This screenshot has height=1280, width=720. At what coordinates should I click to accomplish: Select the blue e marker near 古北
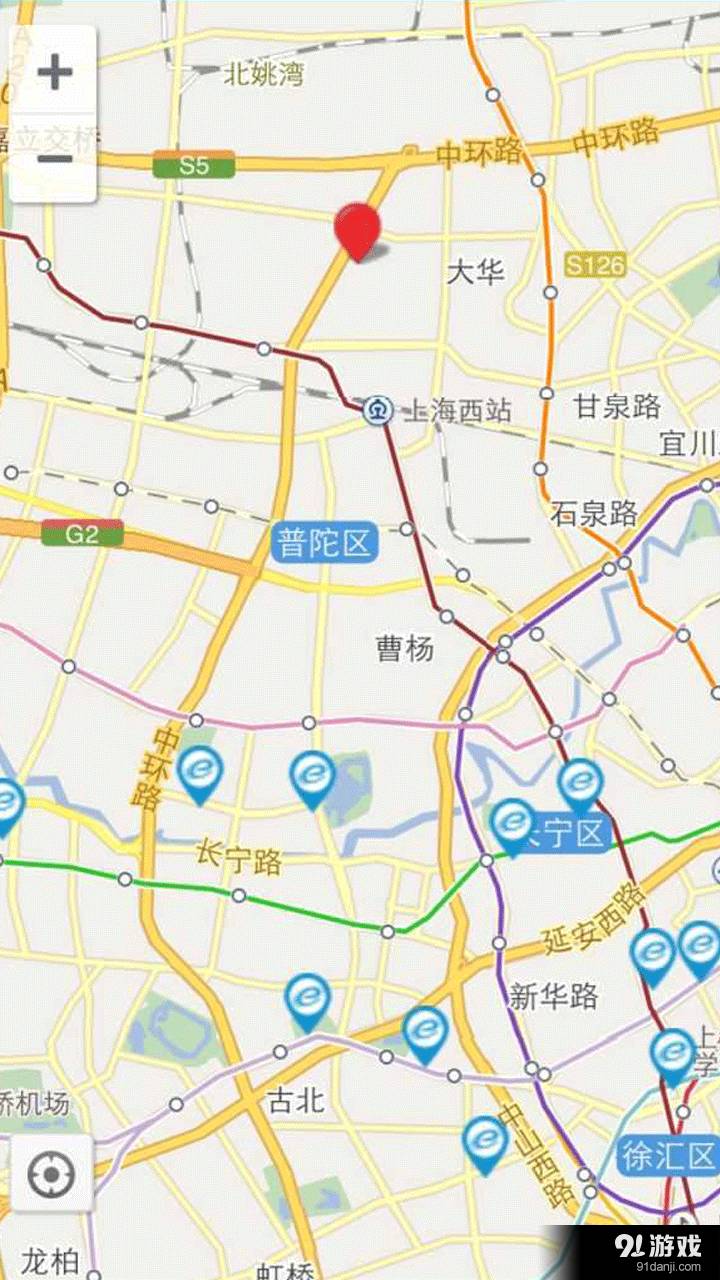point(308,1000)
